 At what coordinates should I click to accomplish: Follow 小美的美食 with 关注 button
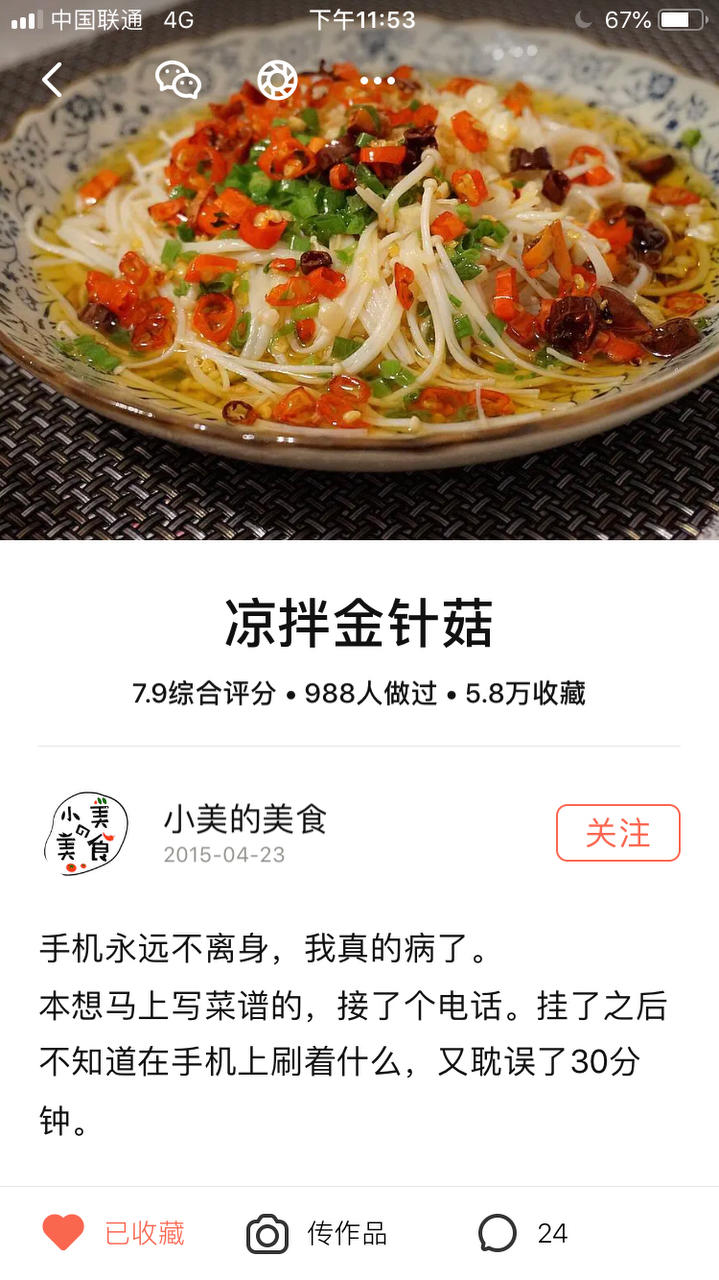(617, 833)
